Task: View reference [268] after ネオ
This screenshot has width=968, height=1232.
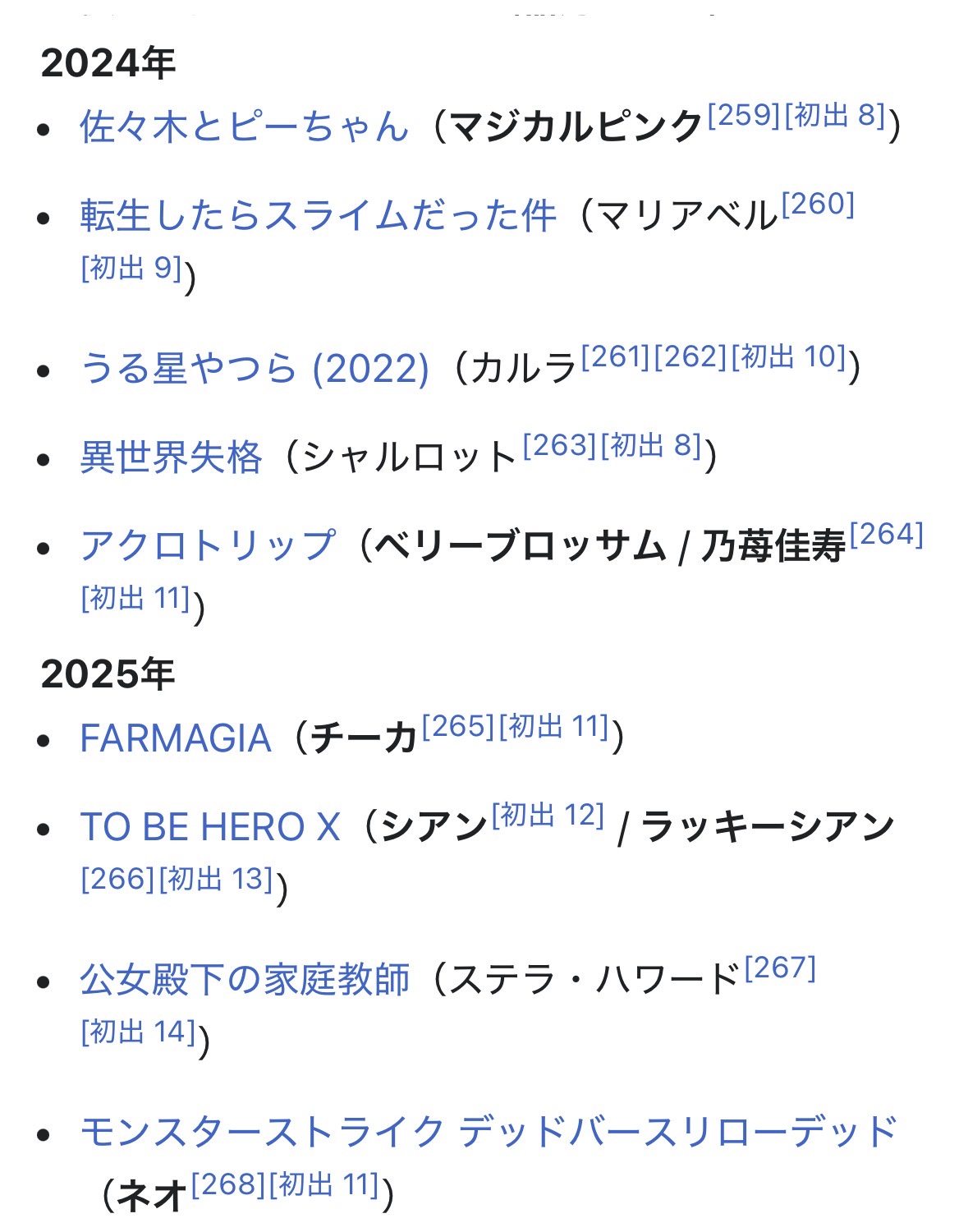Action: click(228, 1184)
